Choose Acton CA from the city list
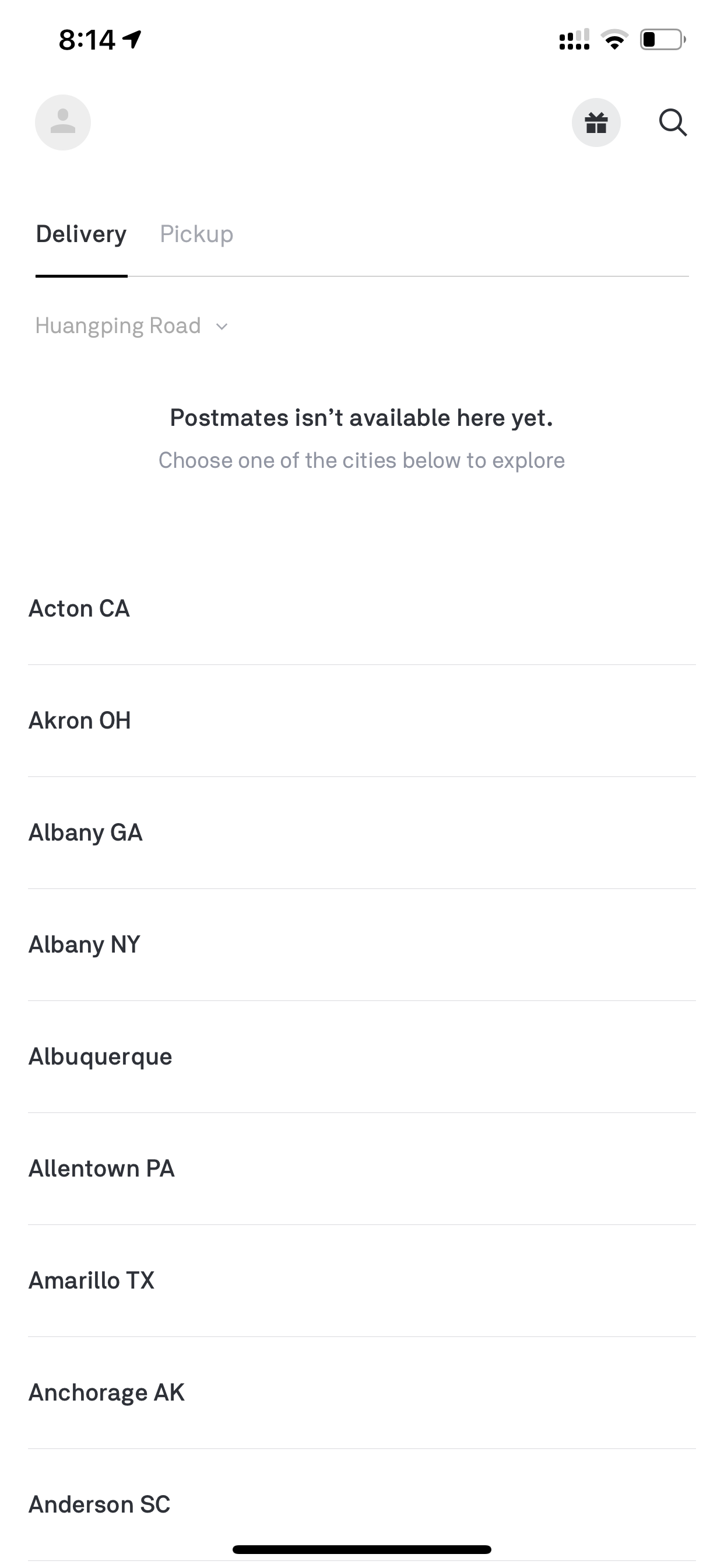724x1568 pixels. click(x=362, y=608)
